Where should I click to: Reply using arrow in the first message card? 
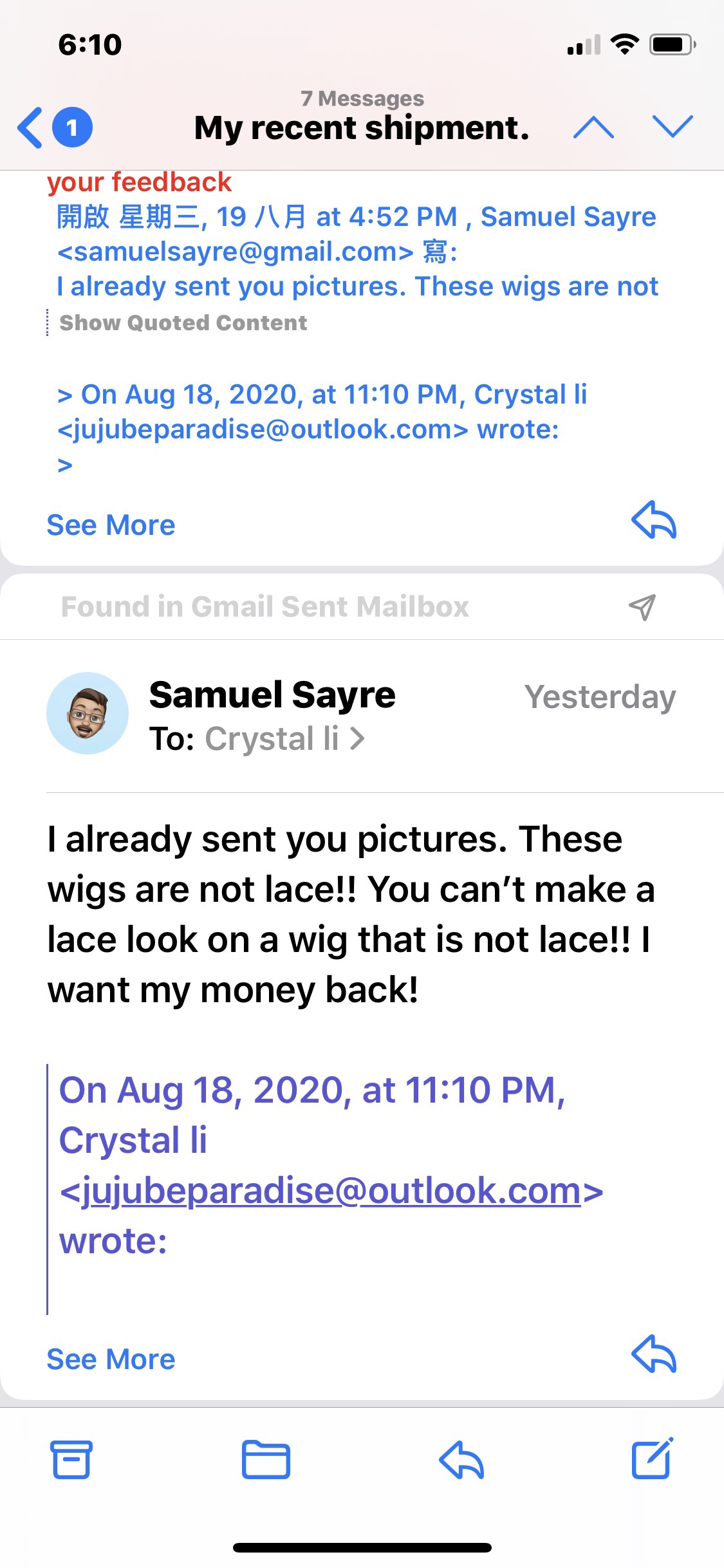click(653, 520)
